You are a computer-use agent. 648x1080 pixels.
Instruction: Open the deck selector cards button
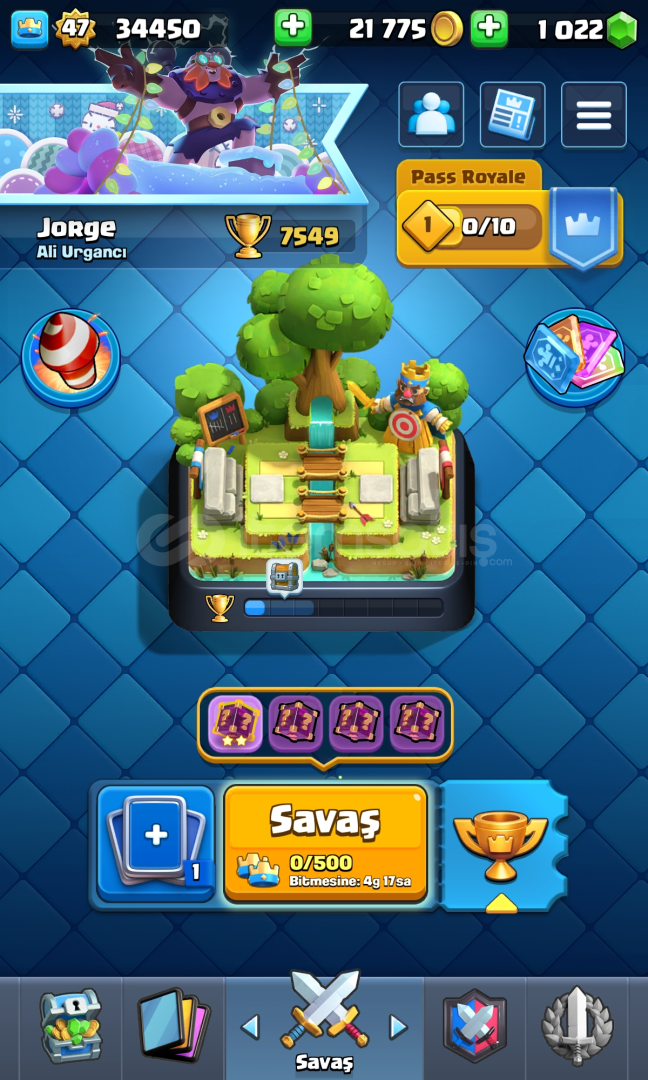pyautogui.click(x=156, y=843)
